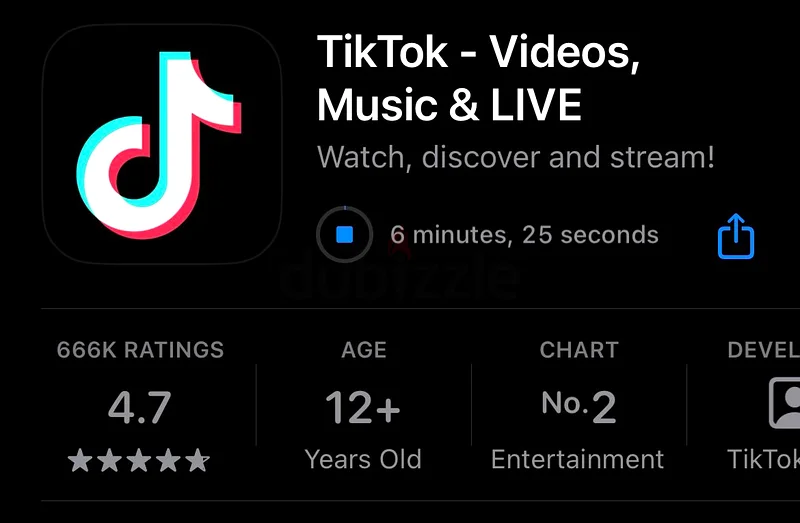Viewport: 800px width, 523px height.
Task: View the 12+ age rating details
Action: 363,407
